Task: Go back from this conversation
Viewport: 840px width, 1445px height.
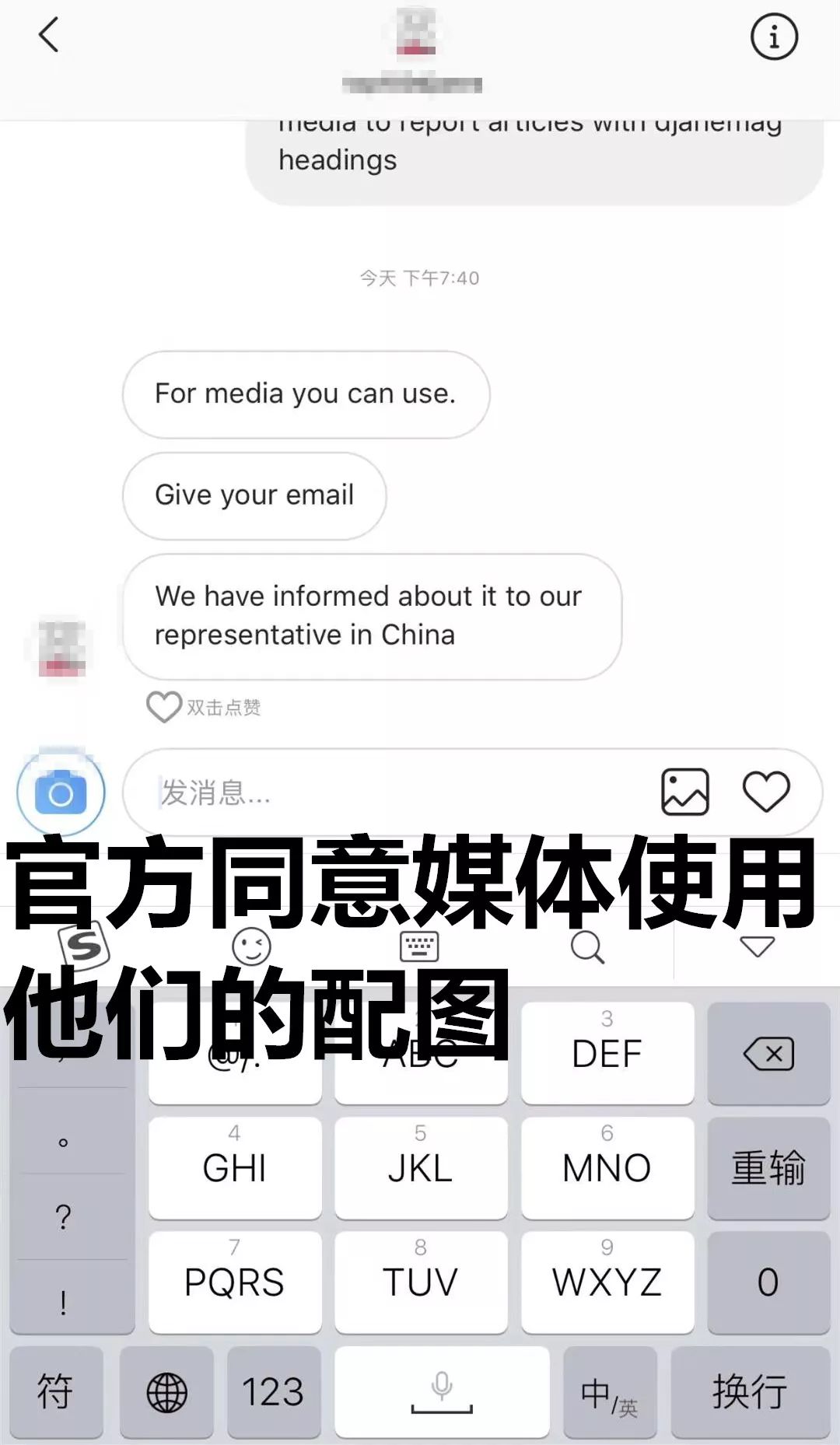Action: click(49, 36)
